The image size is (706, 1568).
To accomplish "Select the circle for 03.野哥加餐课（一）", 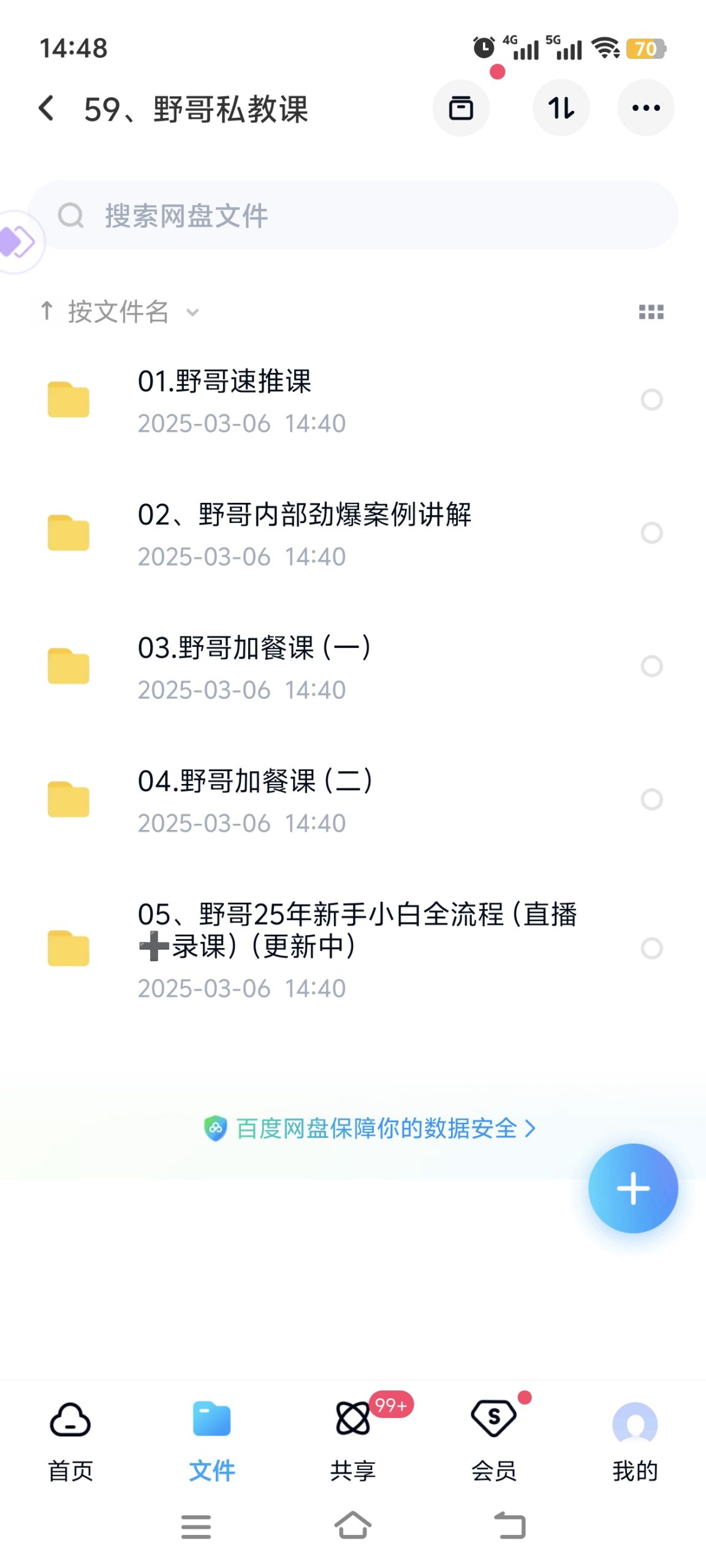I will coord(651,666).
